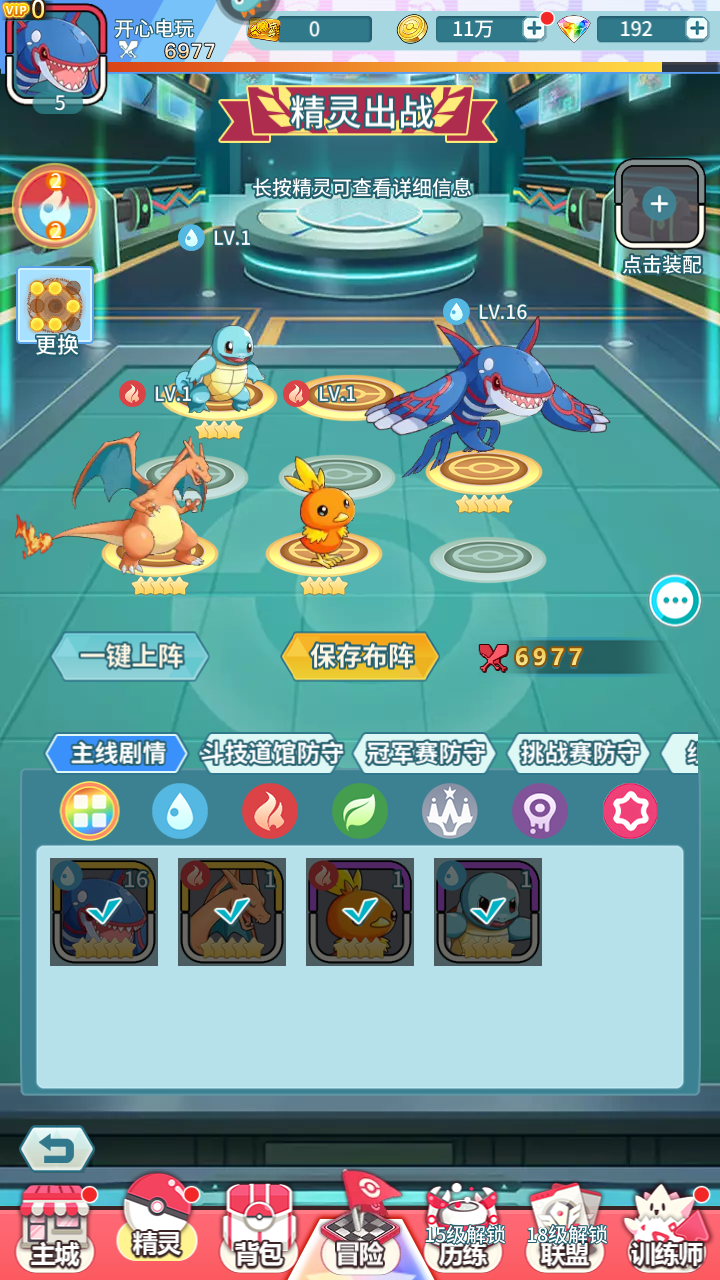Tap 更换 swap item button
The image size is (720, 1280).
[x=56, y=312]
